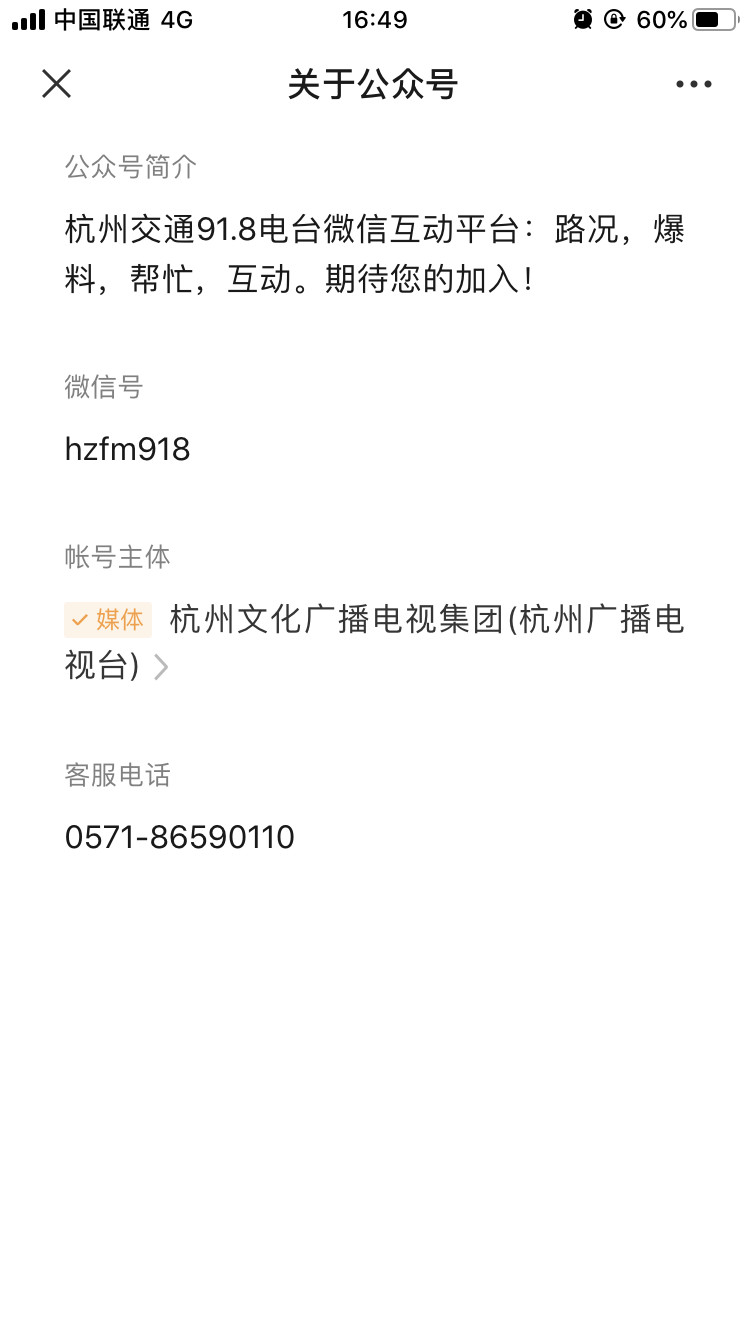The width and height of the screenshot is (750, 1334).
Task: Open account owner 杭州文化广播电视集团 details
Action: [375, 642]
